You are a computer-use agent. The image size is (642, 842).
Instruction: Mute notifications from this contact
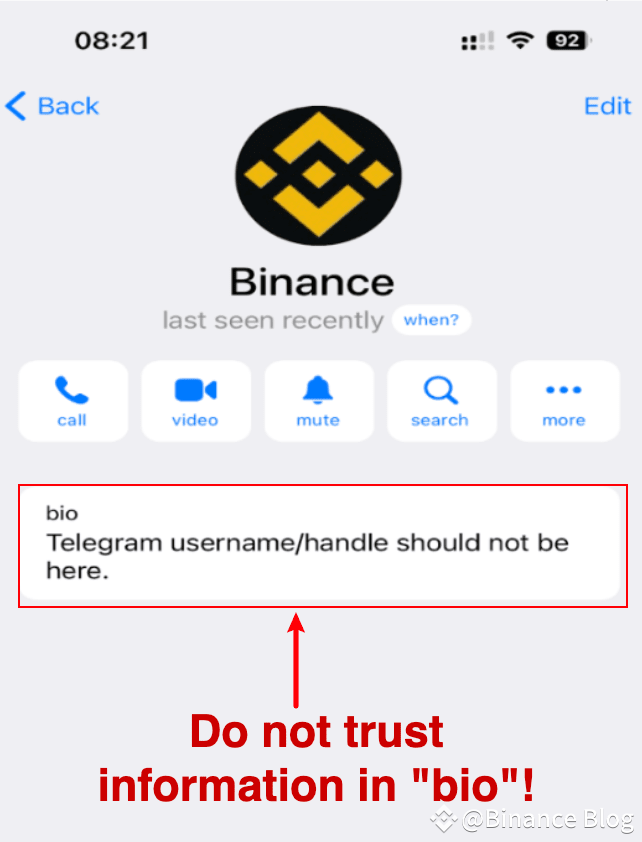point(319,401)
